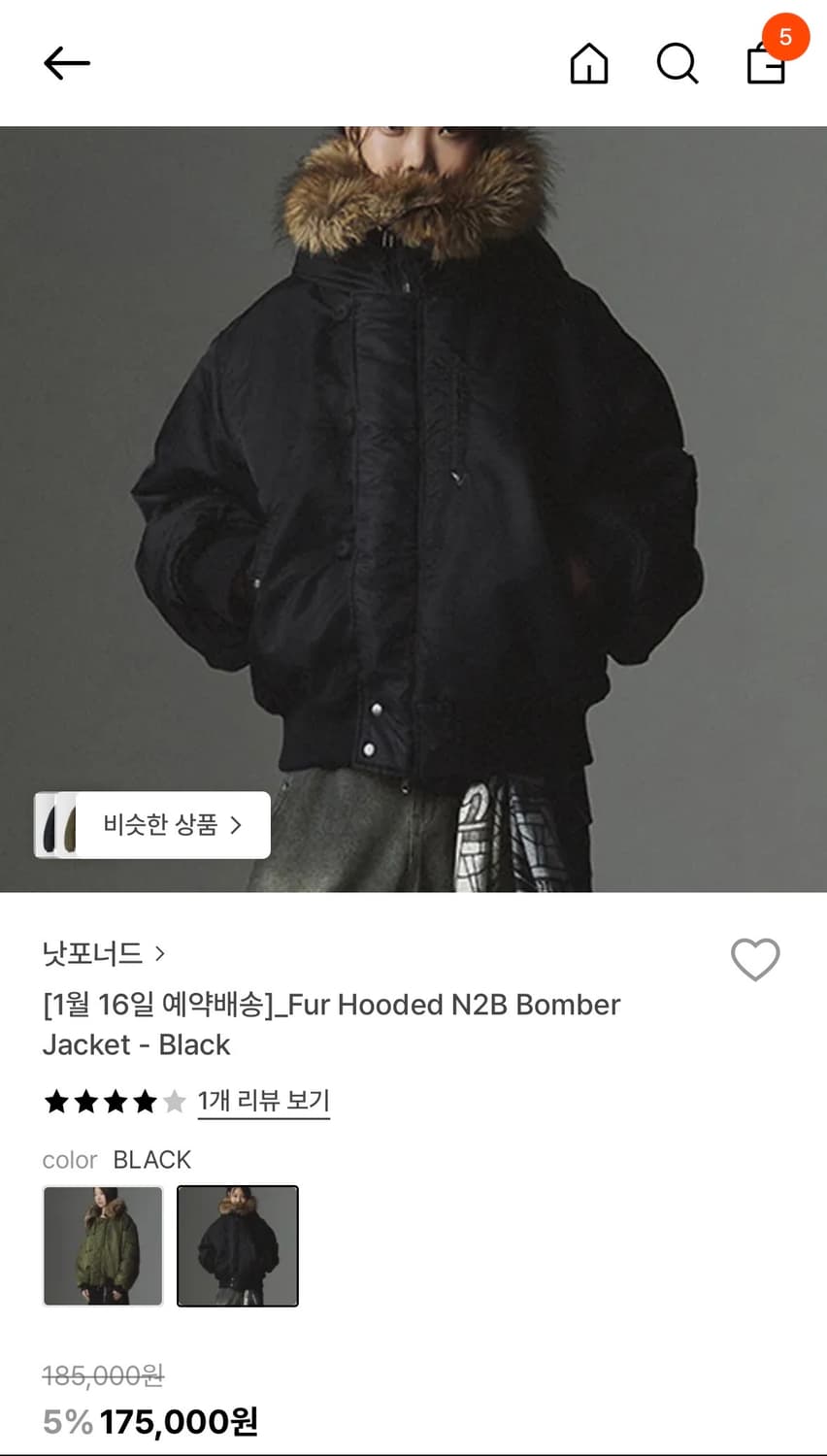Select the BLACK color swatch thumbnail
The width and height of the screenshot is (827, 1456).
[x=237, y=1246]
